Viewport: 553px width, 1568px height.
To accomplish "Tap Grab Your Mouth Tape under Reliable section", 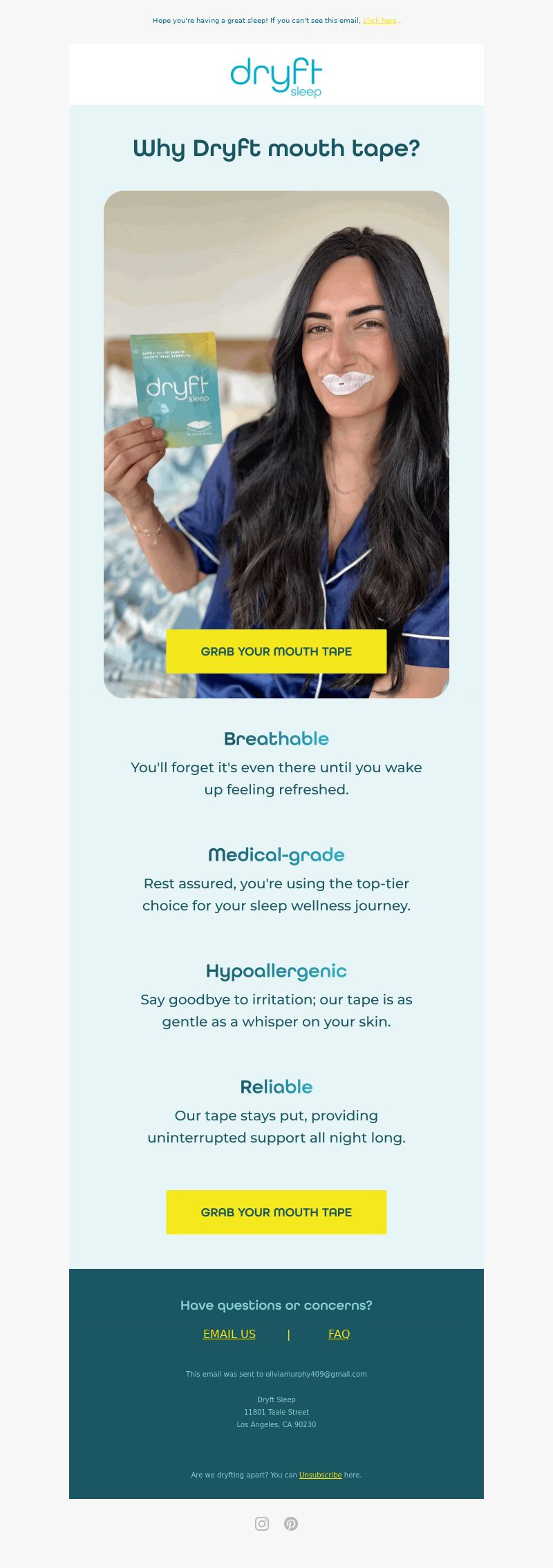I will pos(276,1212).
